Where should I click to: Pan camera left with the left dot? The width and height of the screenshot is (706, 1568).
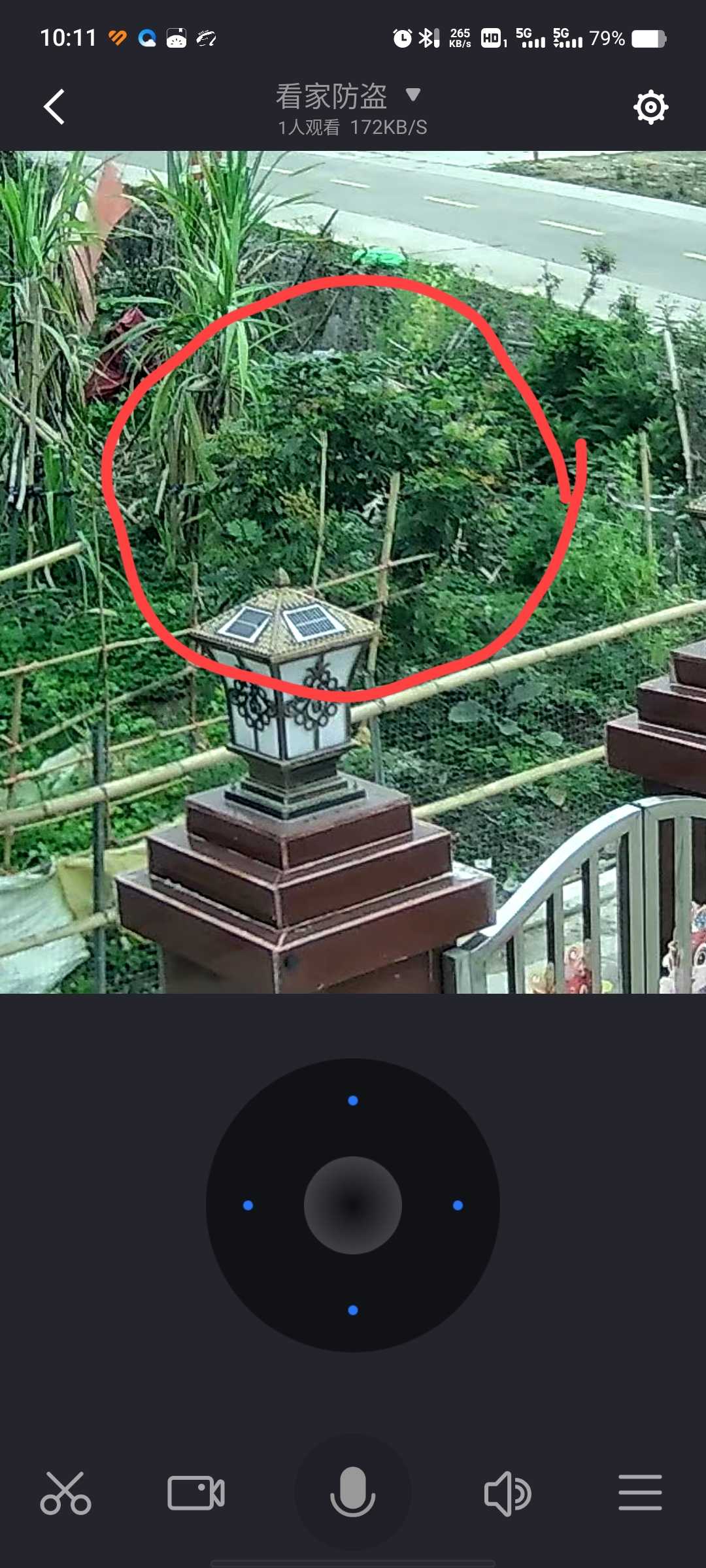[248, 1205]
